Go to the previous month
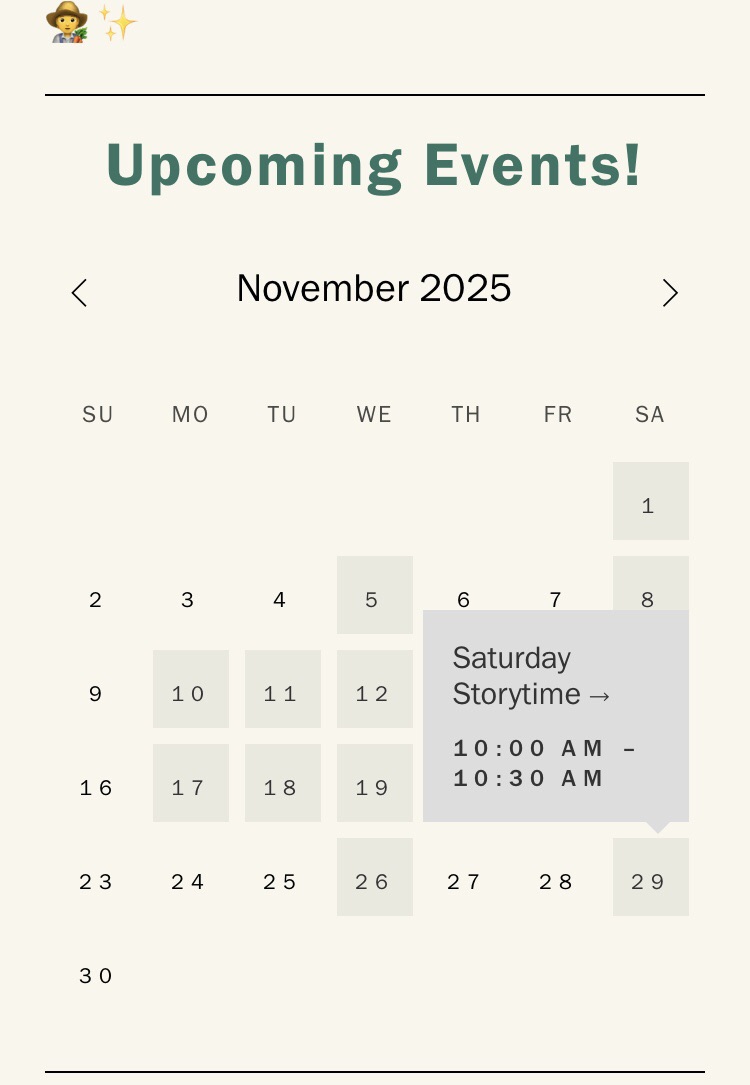The height and width of the screenshot is (1085, 750). tap(80, 293)
